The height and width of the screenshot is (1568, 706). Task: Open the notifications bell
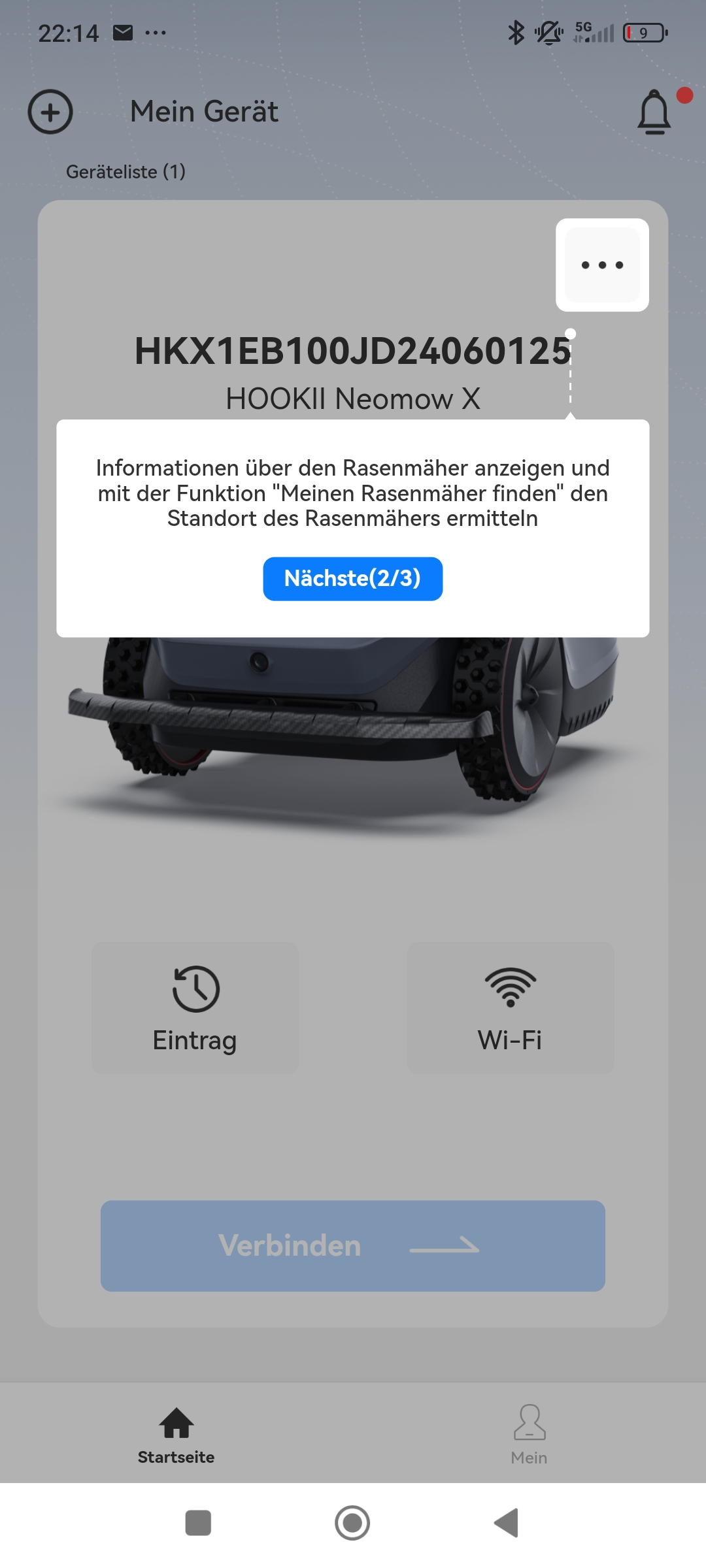[654, 112]
